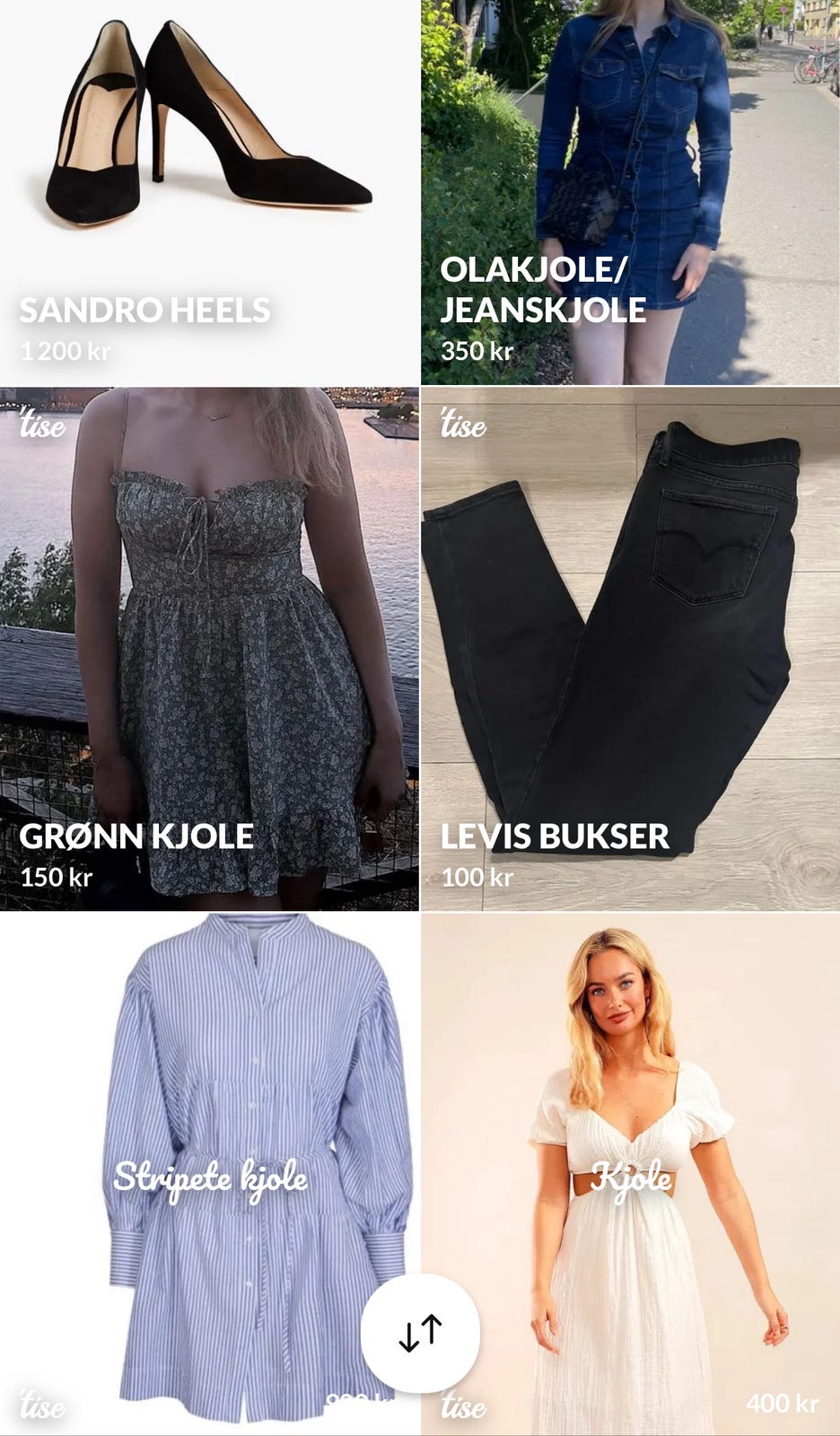Open the Levis Bukser listing photo
The image size is (840, 1436).
coord(628,628)
